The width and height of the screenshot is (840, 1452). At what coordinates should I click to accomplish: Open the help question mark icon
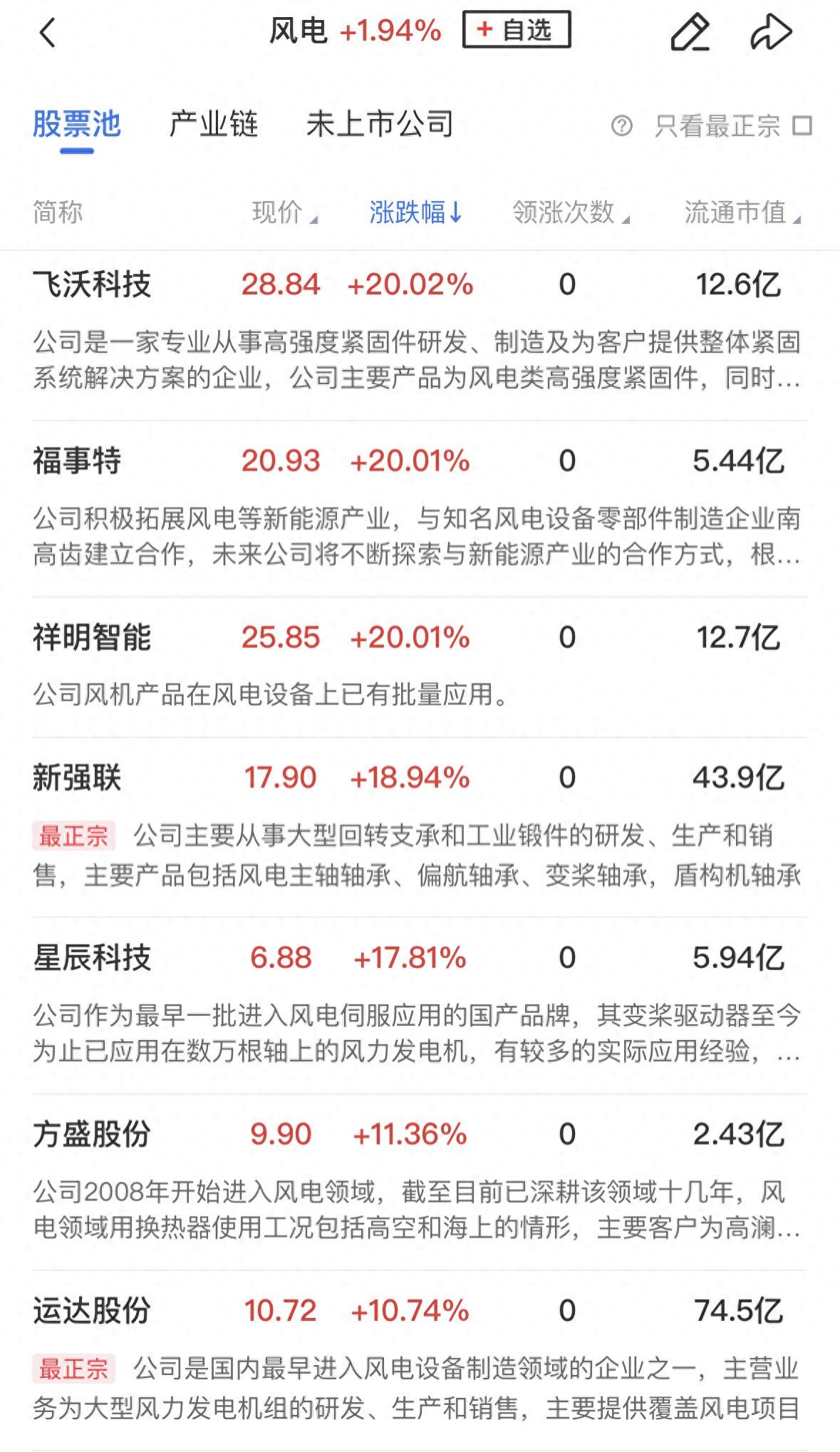point(623,124)
